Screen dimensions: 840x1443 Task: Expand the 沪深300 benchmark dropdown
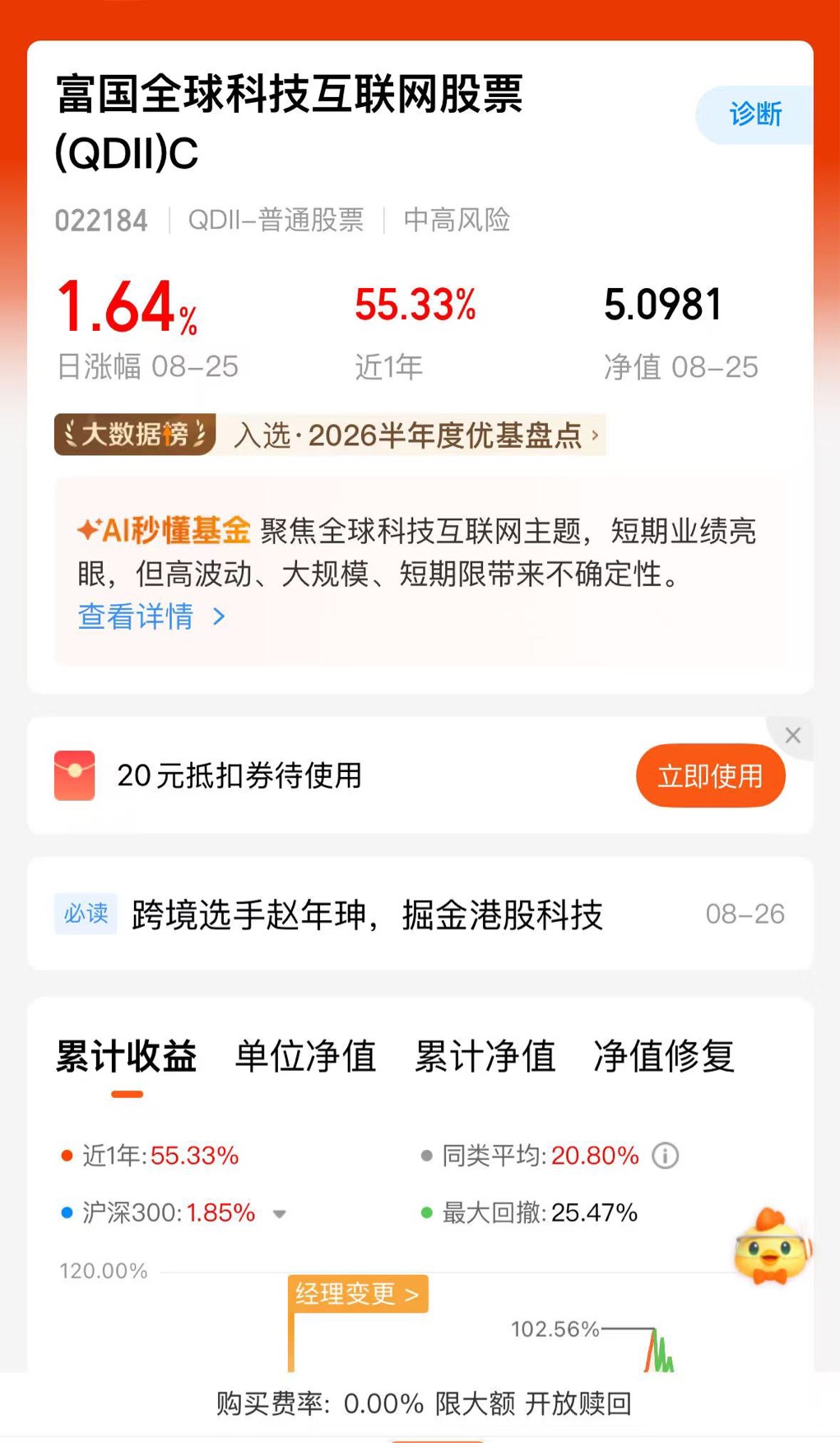280,1213
